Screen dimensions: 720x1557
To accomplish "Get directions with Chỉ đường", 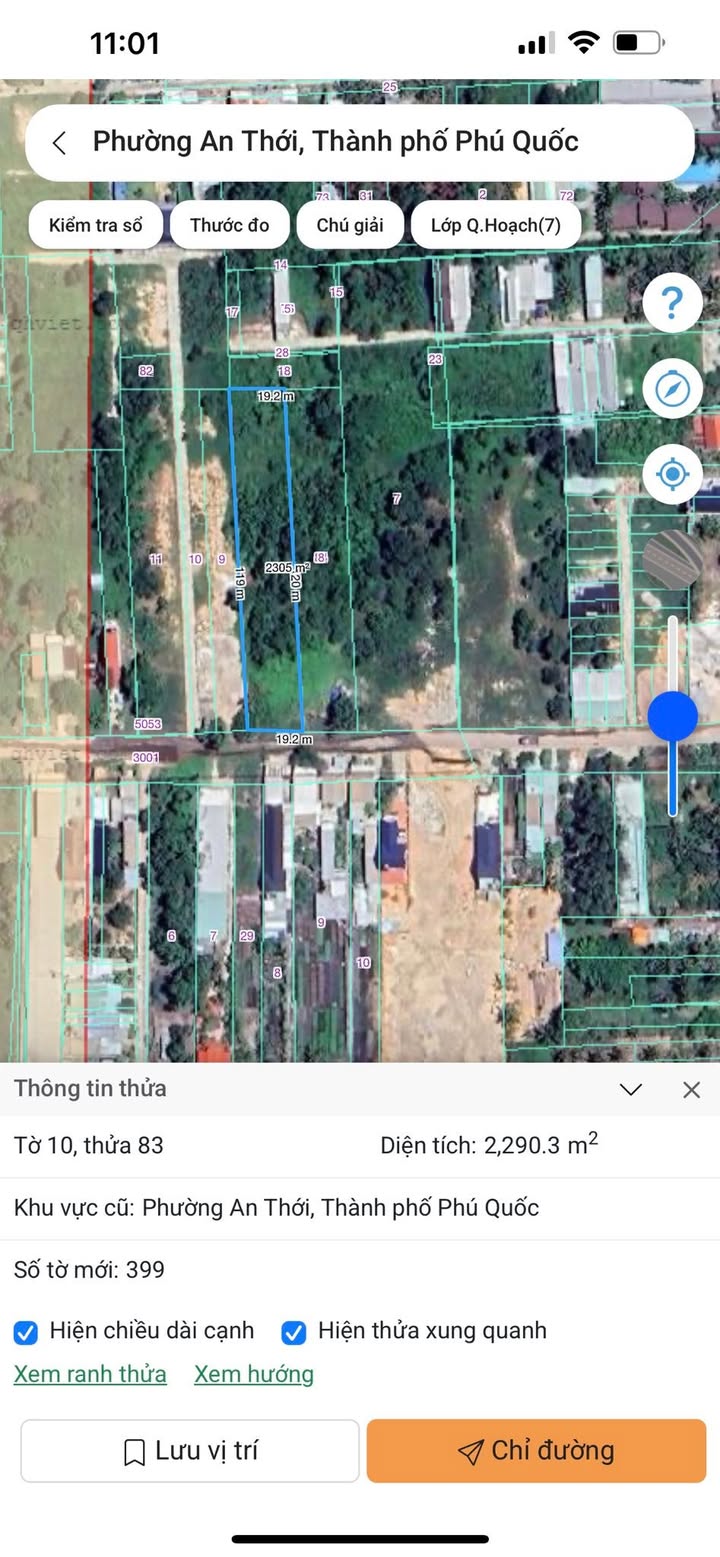I will point(536,1451).
